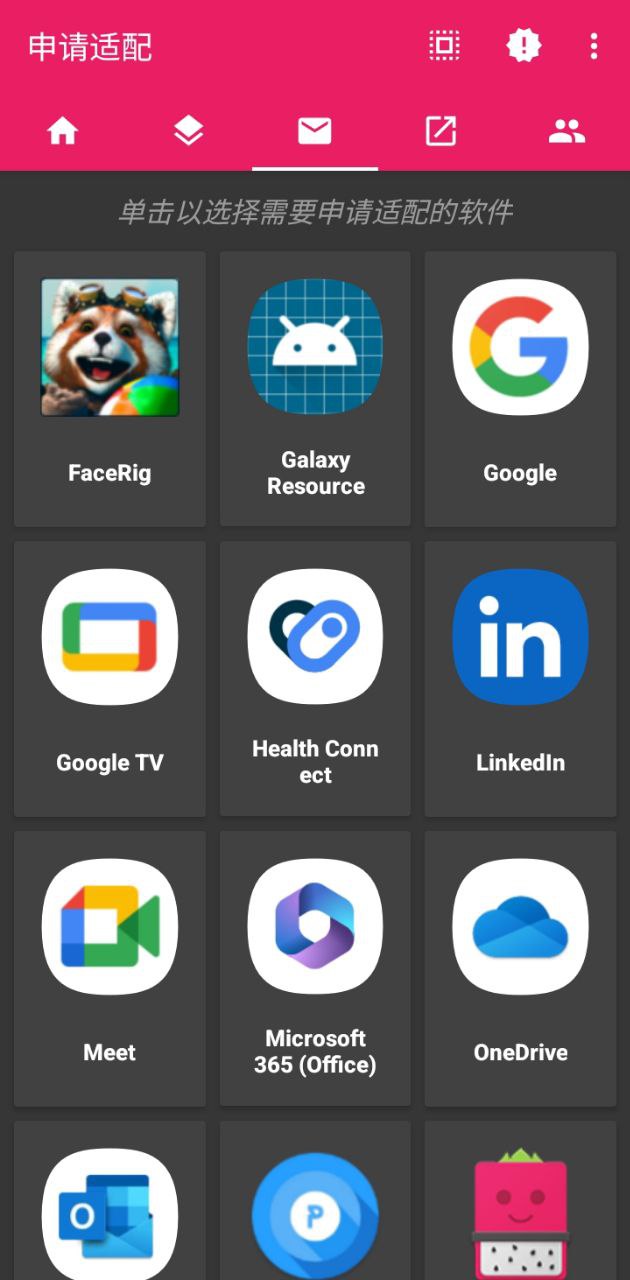Select Google TV from the grid

click(110, 678)
